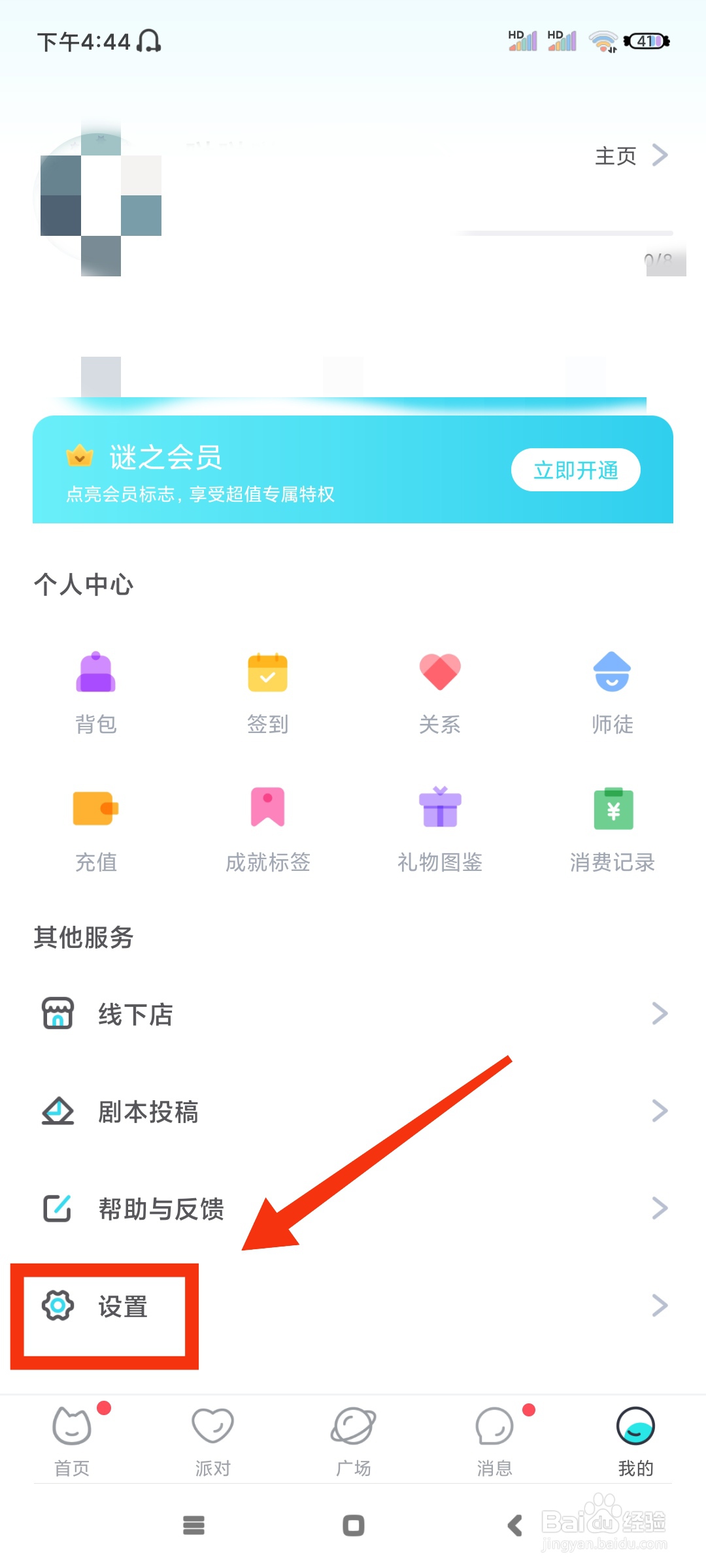The width and height of the screenshot is (706, 1568).
Task: Tap the 充值 wallet recharge icon
Action: [95, 810]
